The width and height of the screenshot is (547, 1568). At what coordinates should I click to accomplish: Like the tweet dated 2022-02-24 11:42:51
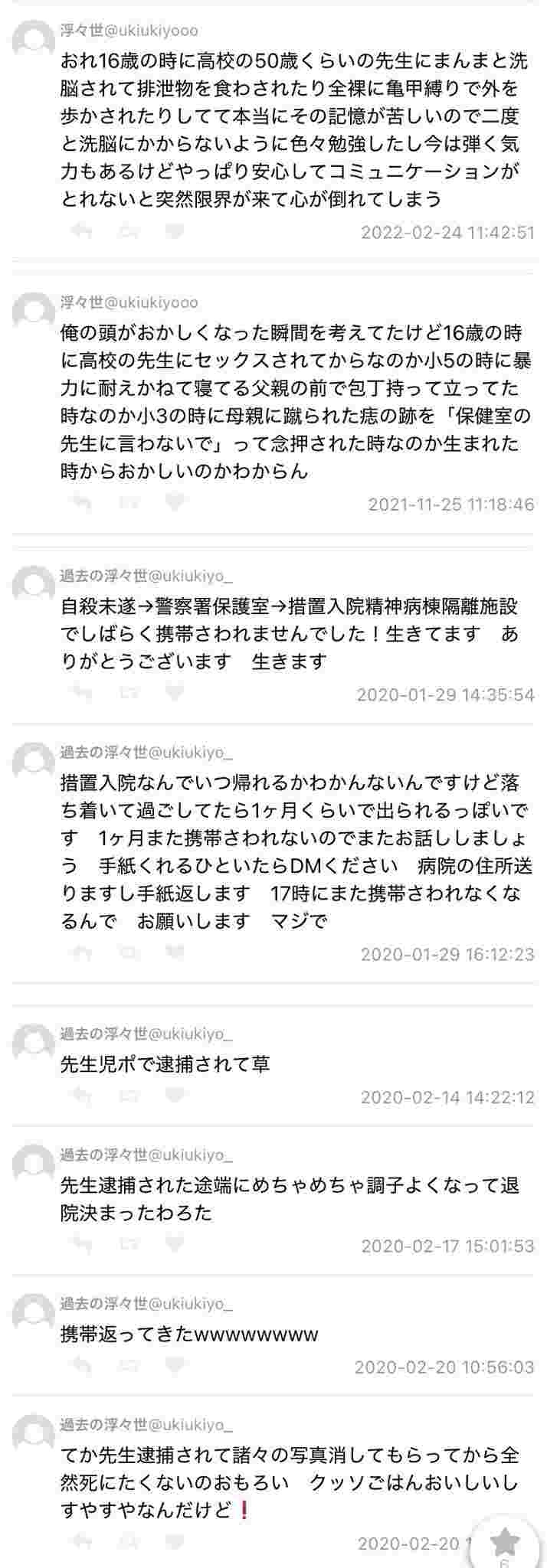(x=175, y=230)
